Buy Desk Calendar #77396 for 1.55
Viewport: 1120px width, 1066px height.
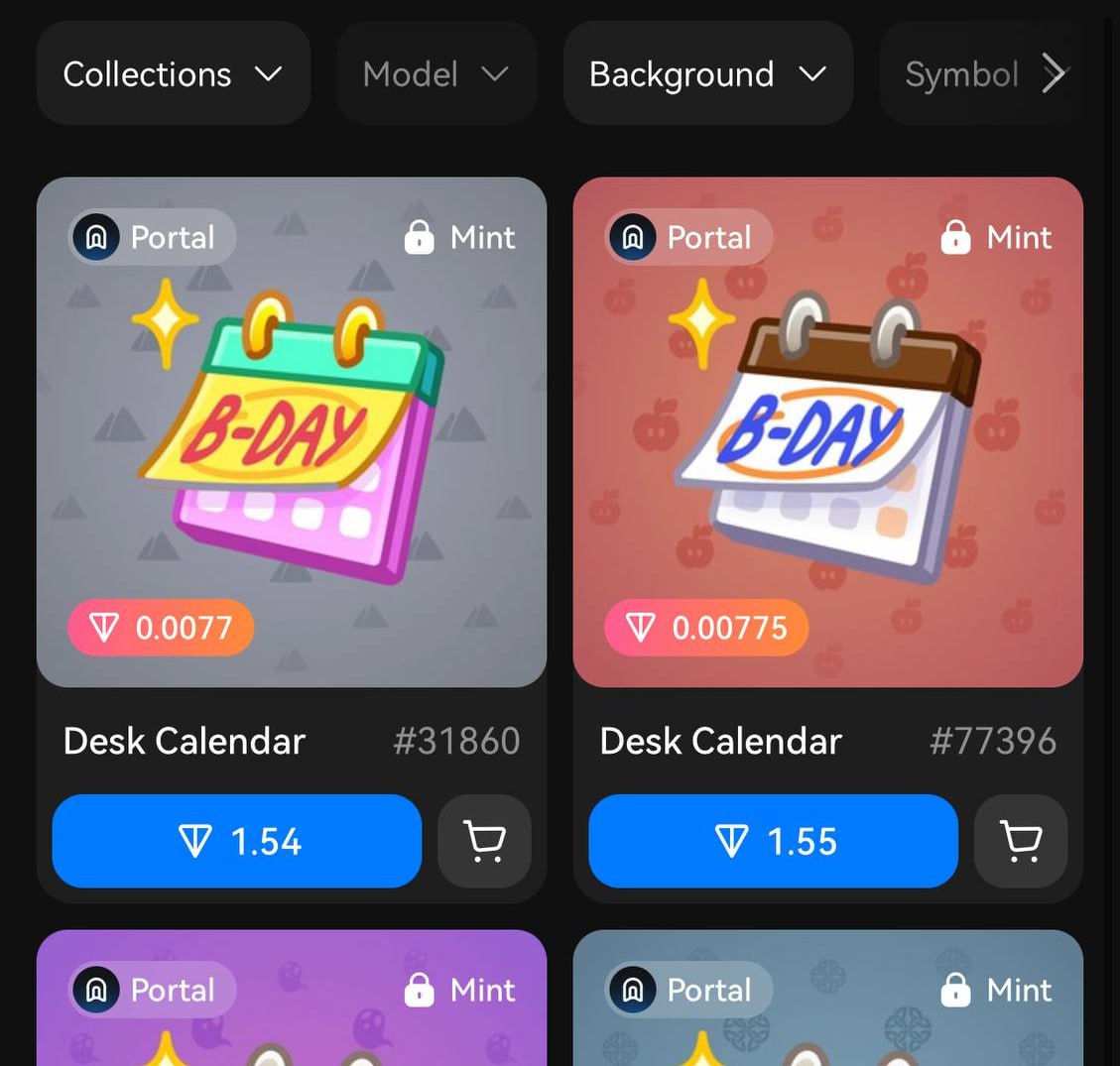(773, 842)
